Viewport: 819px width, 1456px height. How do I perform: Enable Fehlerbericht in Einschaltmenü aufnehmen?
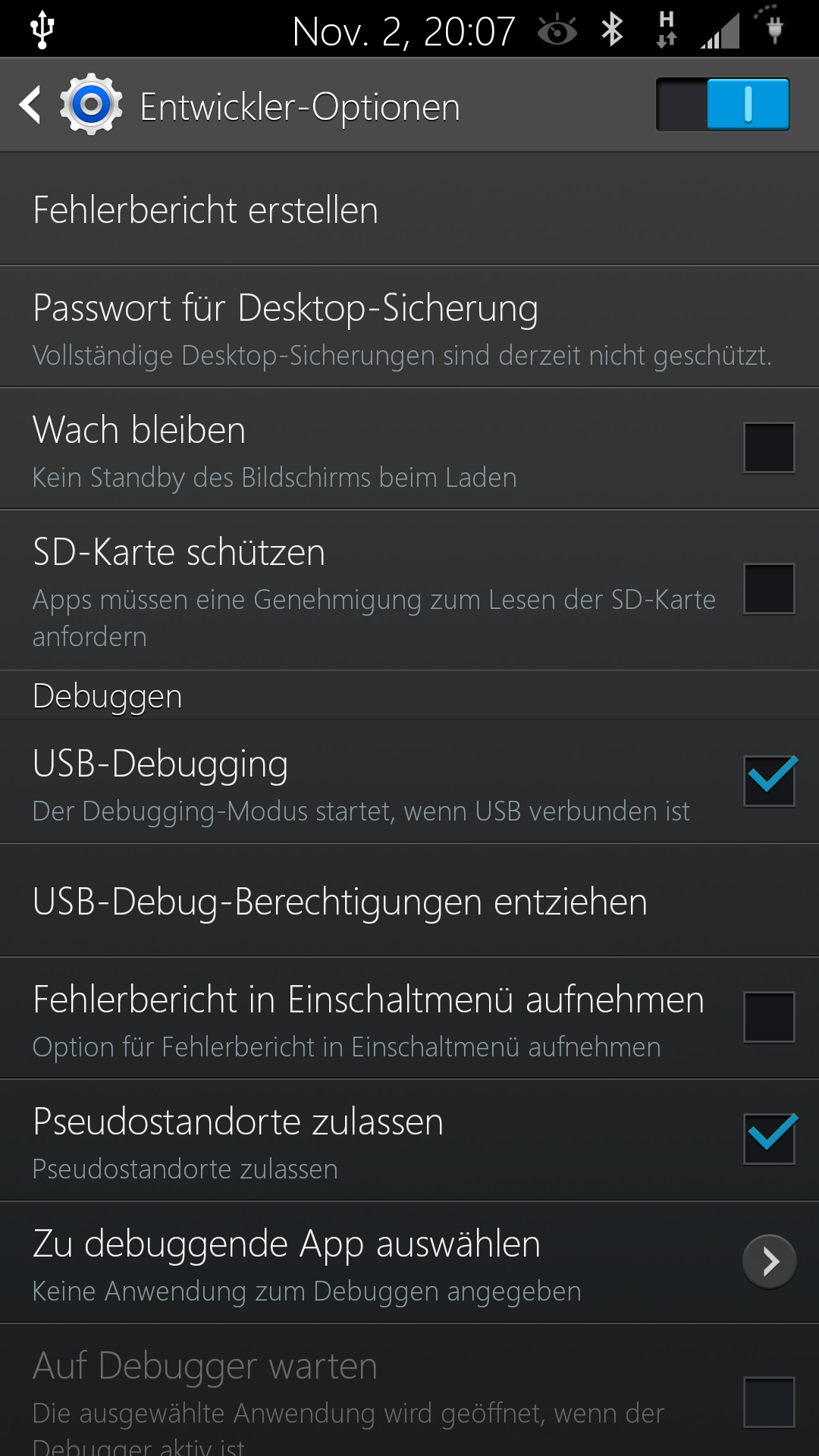click(x=769, y=1018)
